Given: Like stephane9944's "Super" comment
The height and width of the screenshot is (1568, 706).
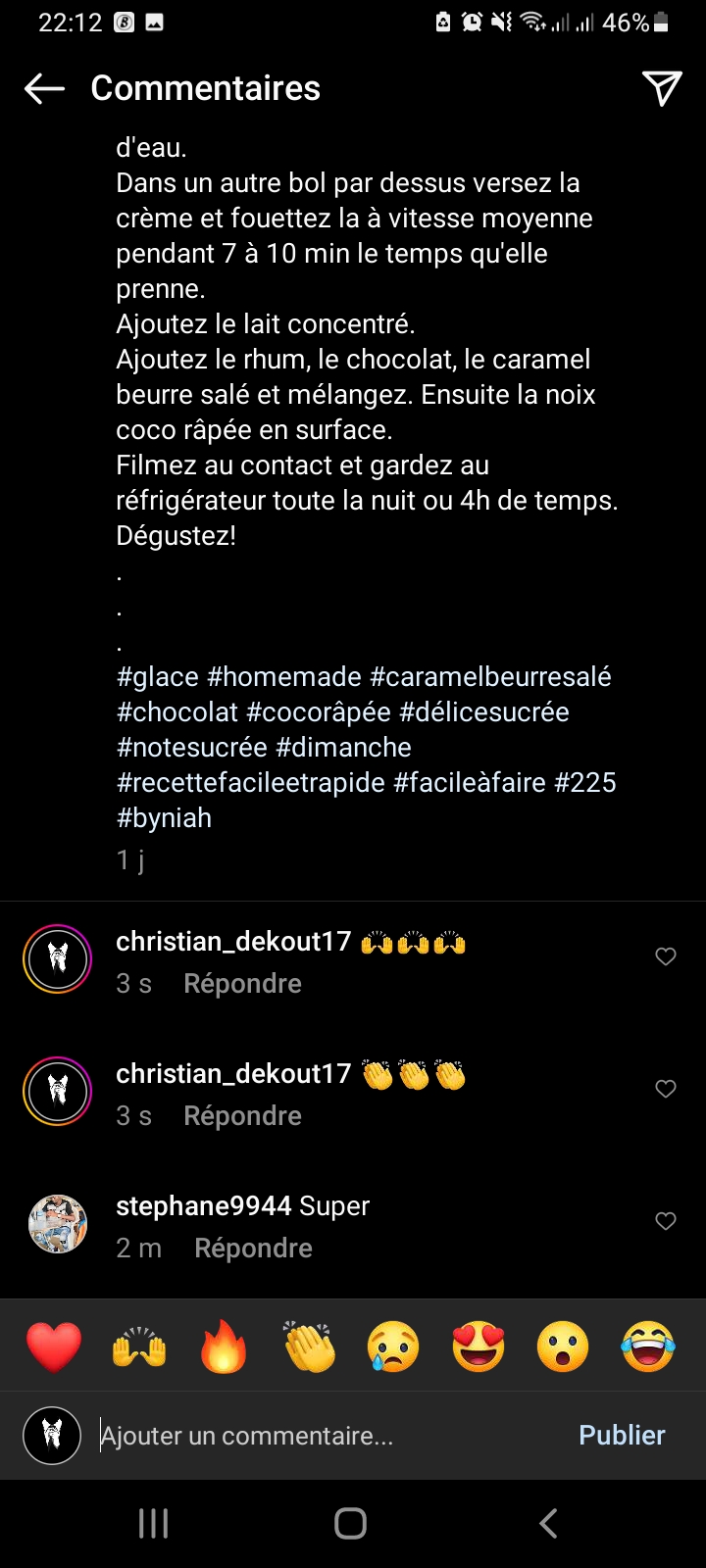Looking at the screenshot, I should tap(666, 1221).
